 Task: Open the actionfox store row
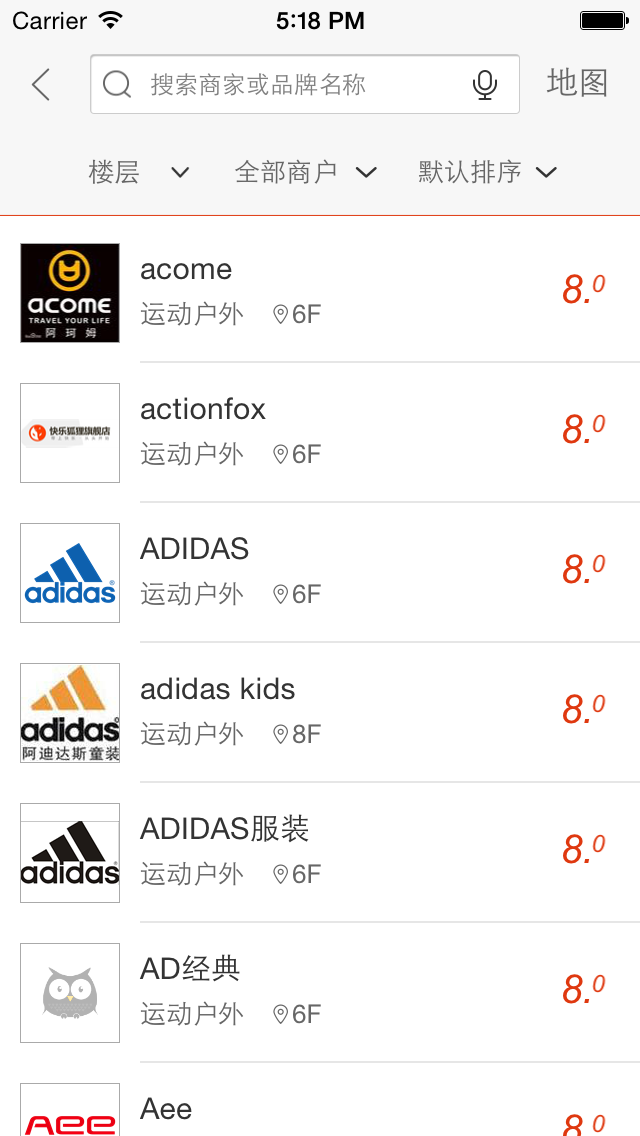[320, 433]
